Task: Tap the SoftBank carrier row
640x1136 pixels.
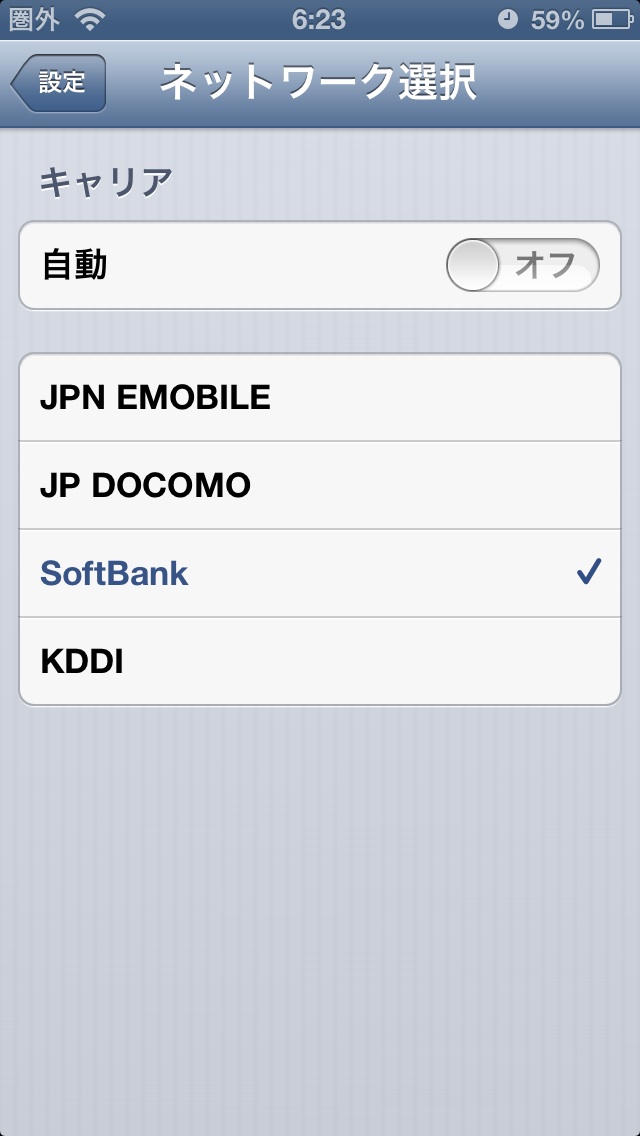Action: point(319,574)
